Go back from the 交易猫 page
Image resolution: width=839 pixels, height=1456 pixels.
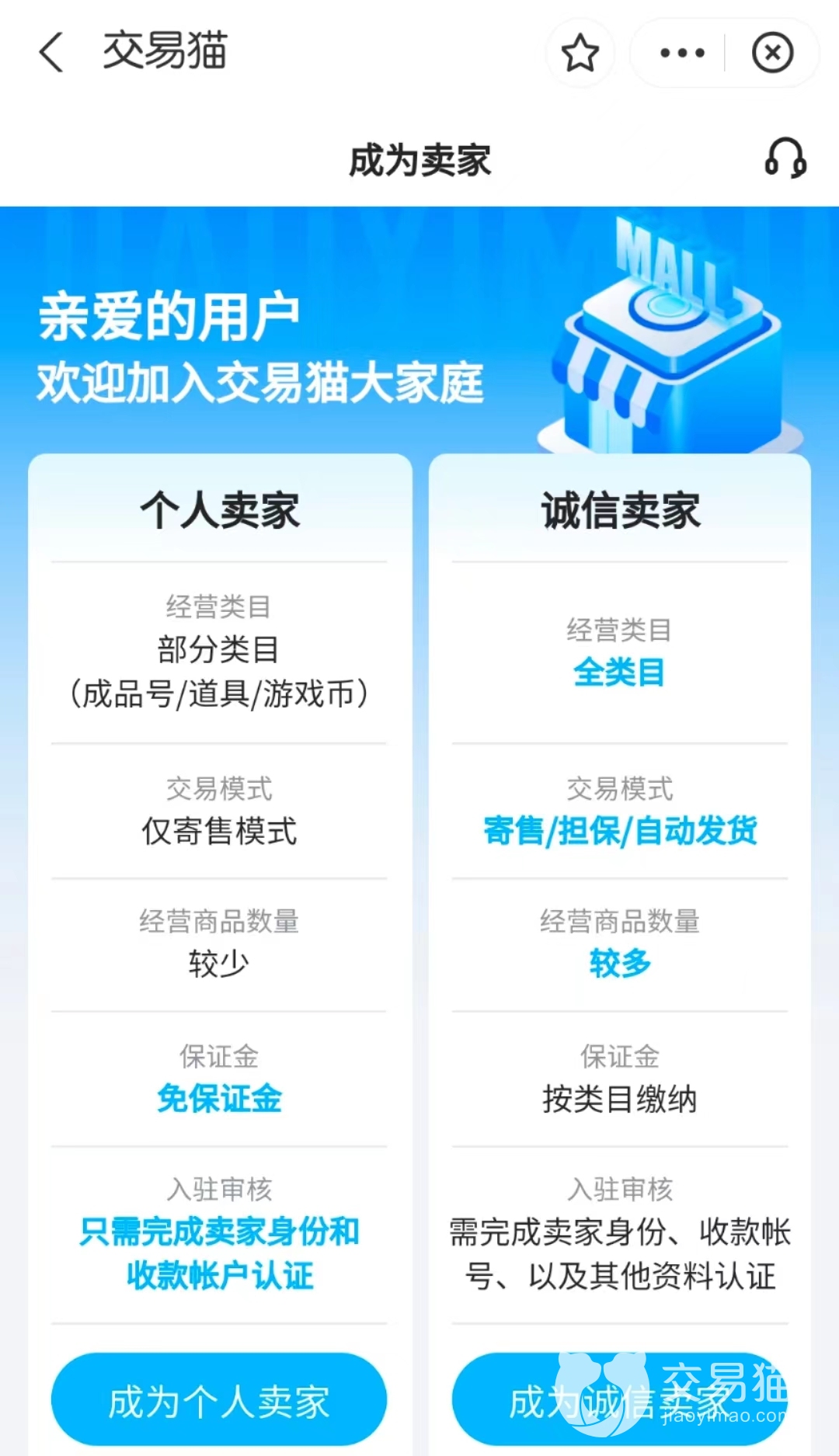point(51,53)
